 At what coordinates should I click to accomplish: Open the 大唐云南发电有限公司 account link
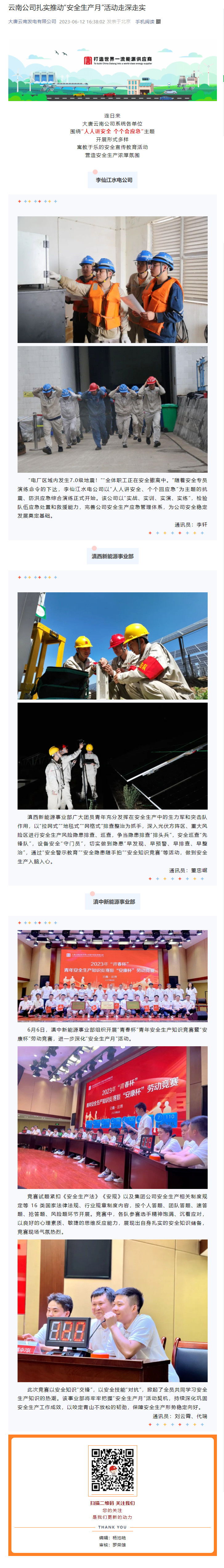coord(32,21)
